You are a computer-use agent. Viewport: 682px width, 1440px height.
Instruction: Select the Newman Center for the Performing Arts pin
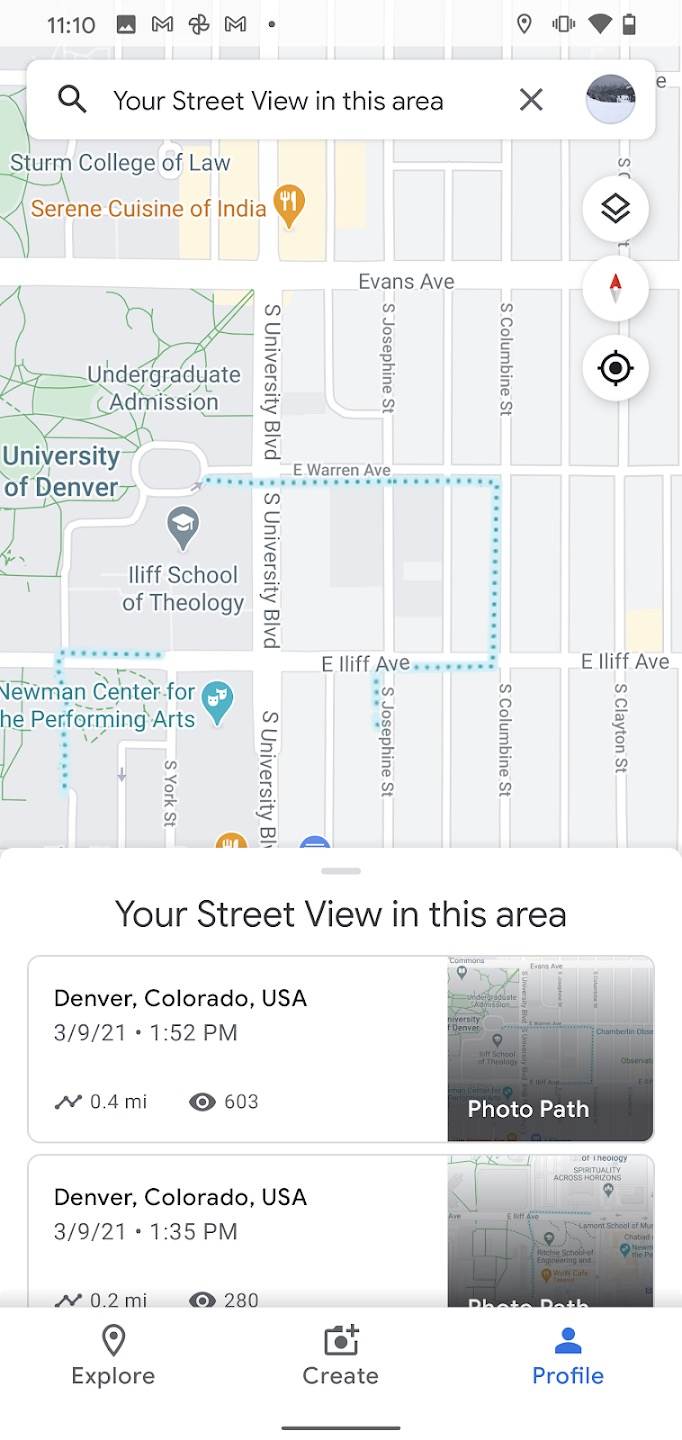(x=217, y=701)
